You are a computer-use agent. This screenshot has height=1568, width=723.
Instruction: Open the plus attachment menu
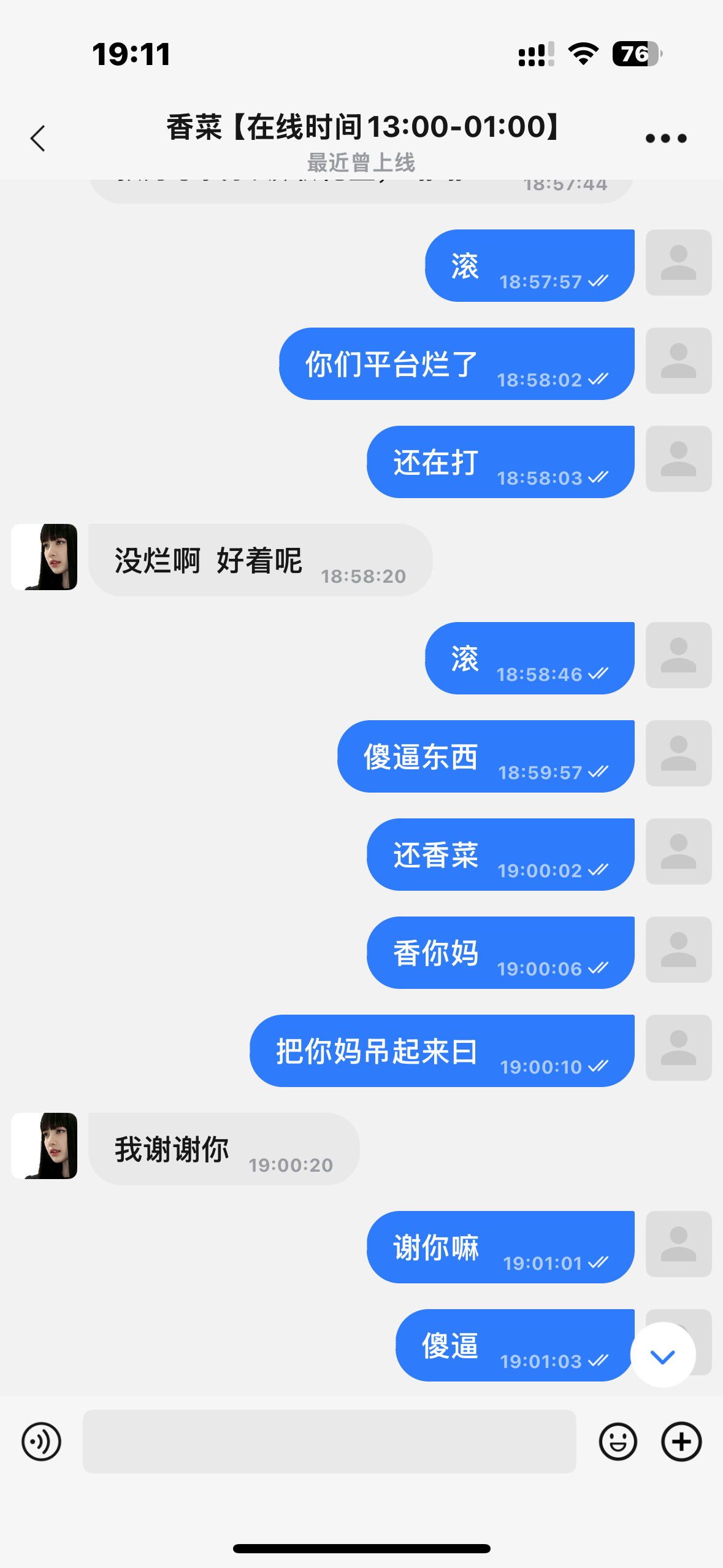[681, 1441]
